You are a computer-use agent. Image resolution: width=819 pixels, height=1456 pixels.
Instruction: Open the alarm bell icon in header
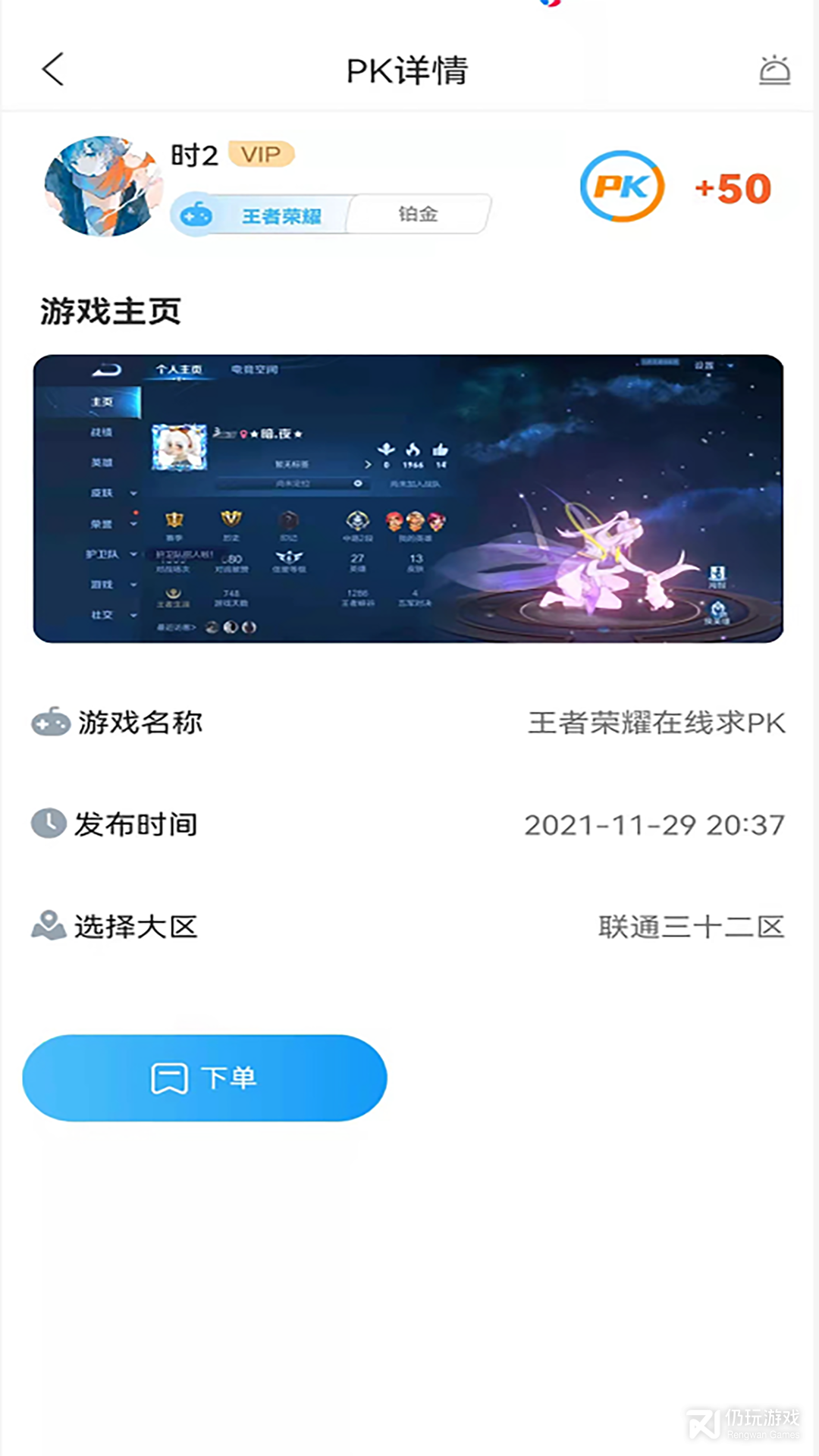click(x=774, y=71)
